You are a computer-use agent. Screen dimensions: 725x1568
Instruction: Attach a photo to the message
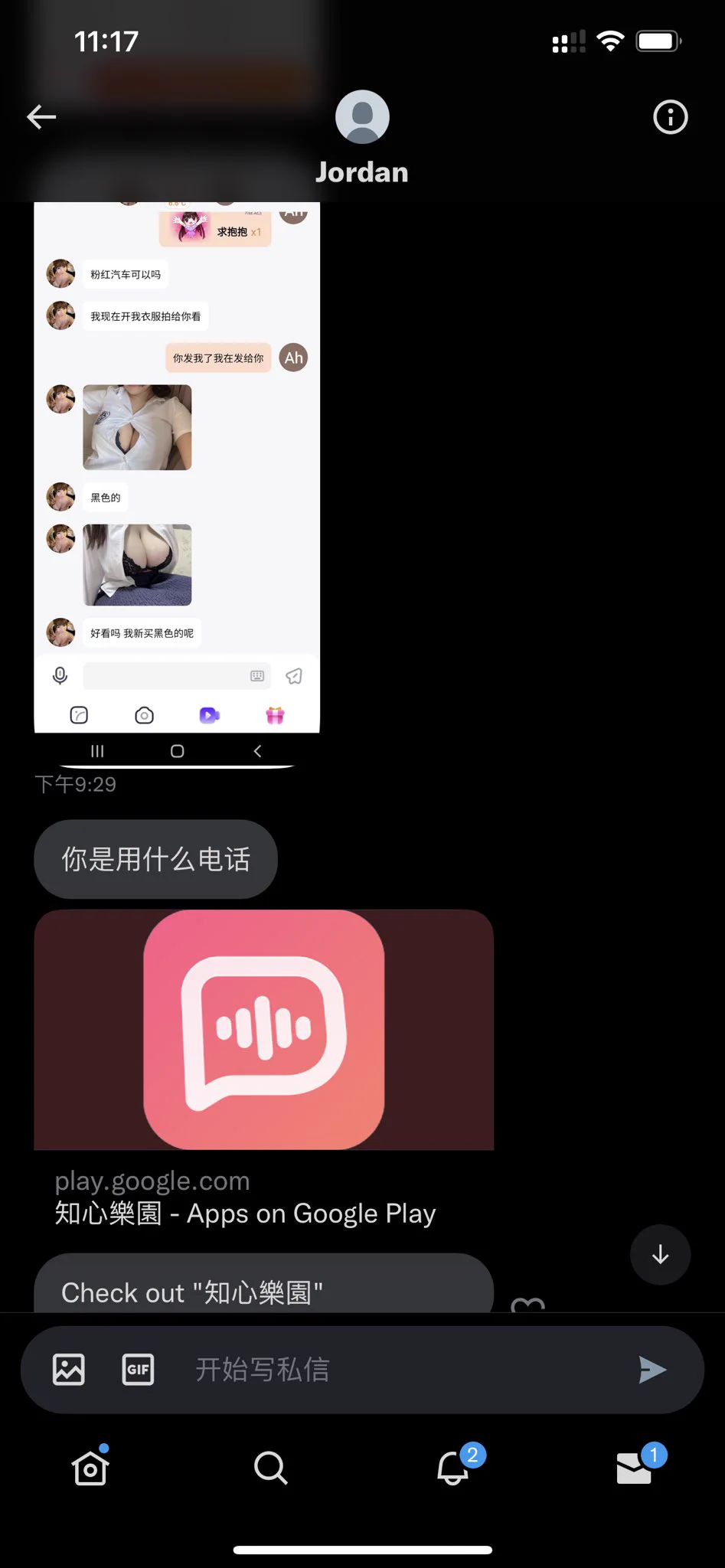[x=69, y=1369]
